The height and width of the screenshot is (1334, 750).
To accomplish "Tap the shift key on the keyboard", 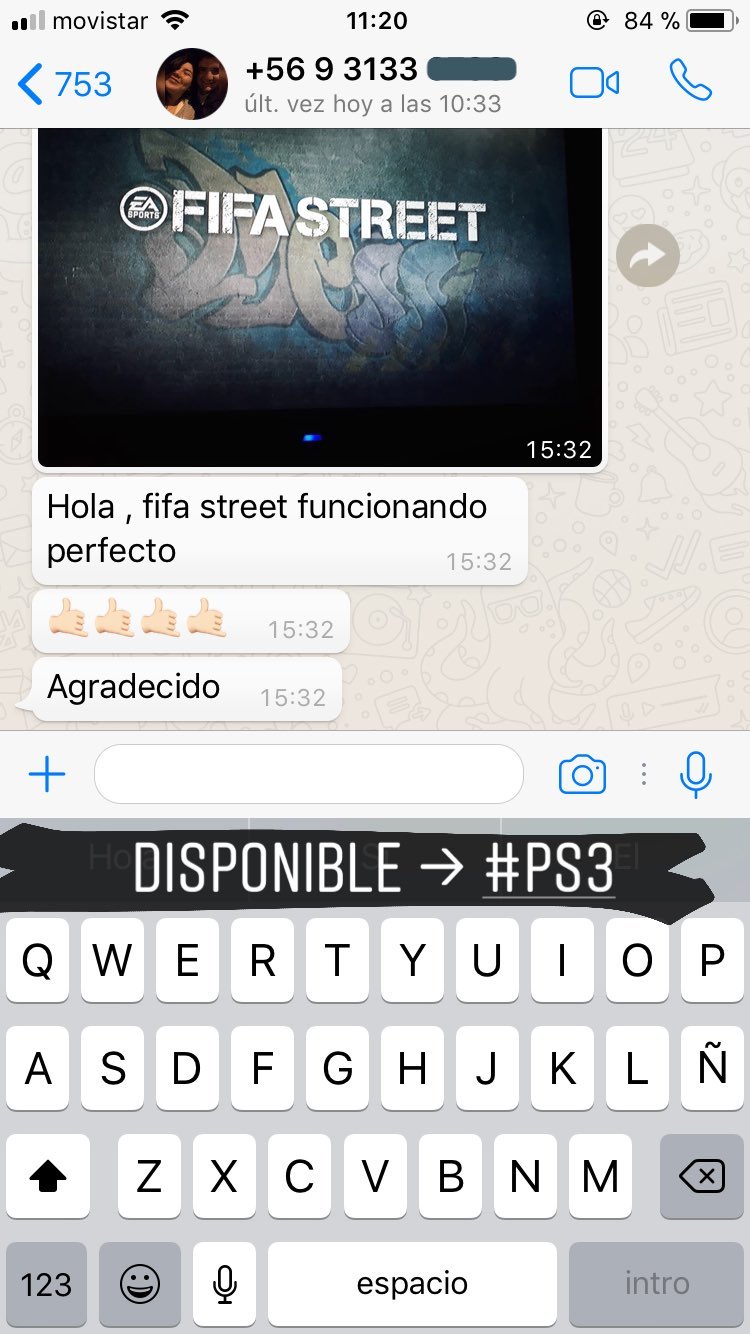I will click(47, 1176).
